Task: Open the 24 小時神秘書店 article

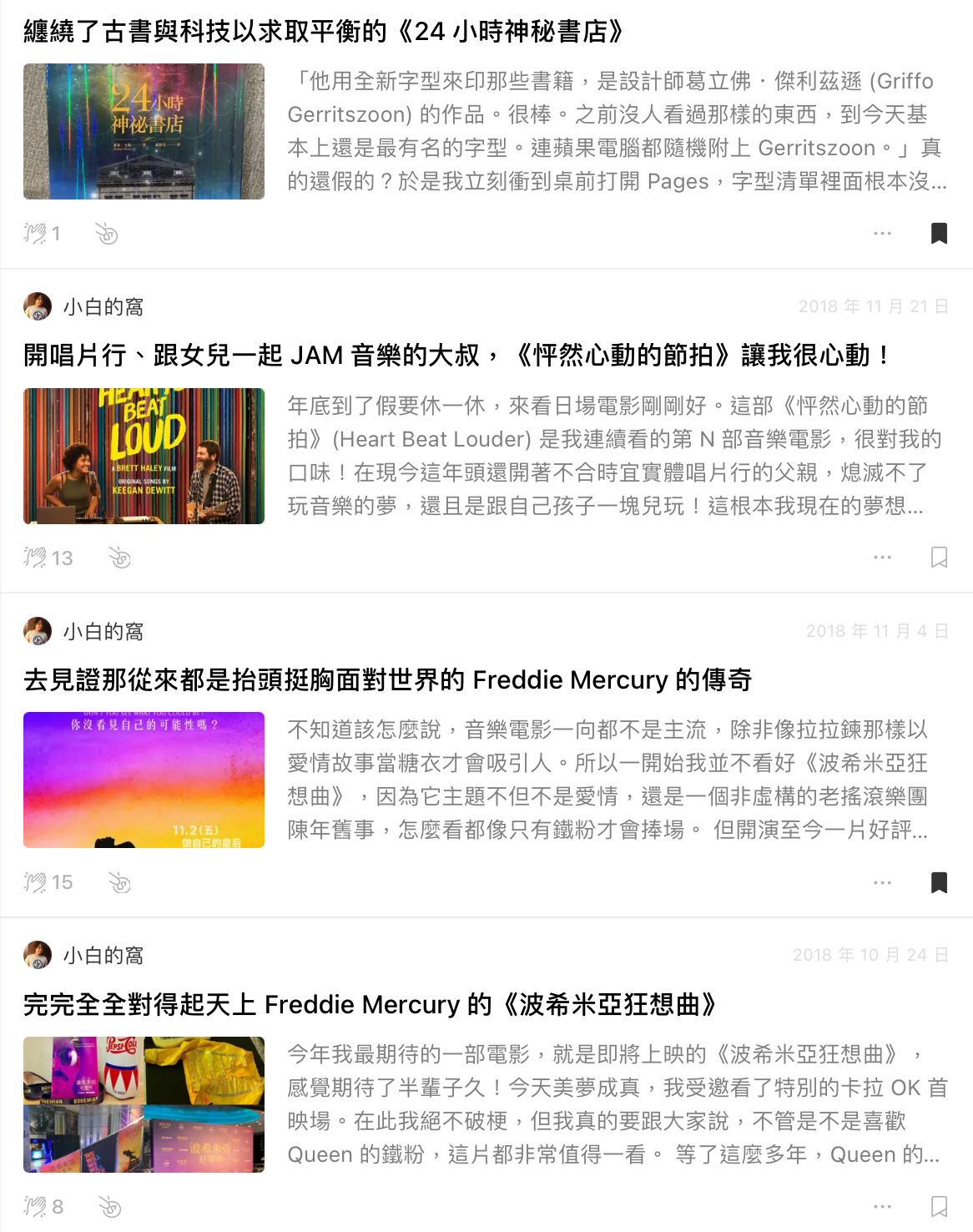Action: [x=324, y=32]
